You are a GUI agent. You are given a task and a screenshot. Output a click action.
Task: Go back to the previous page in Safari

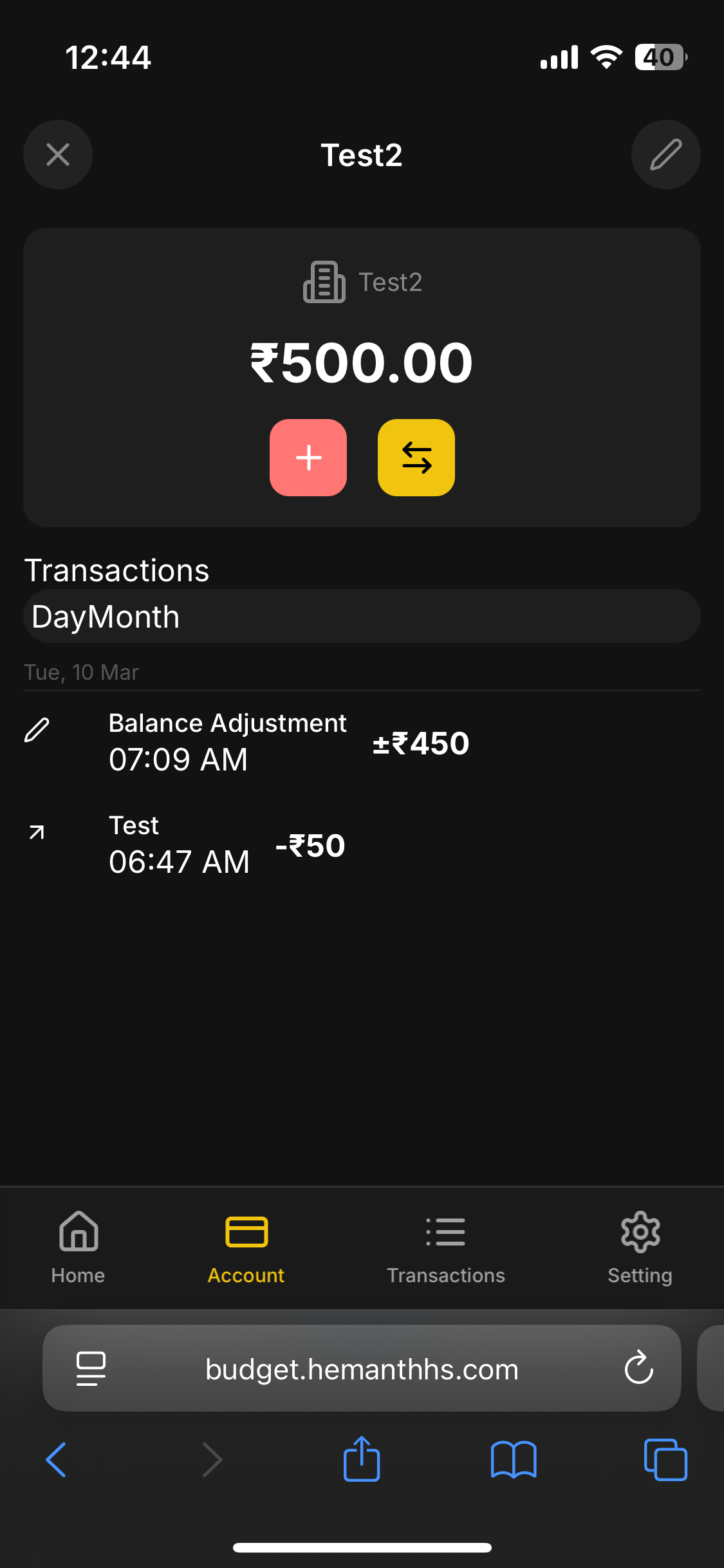(x=57, y=1459)
